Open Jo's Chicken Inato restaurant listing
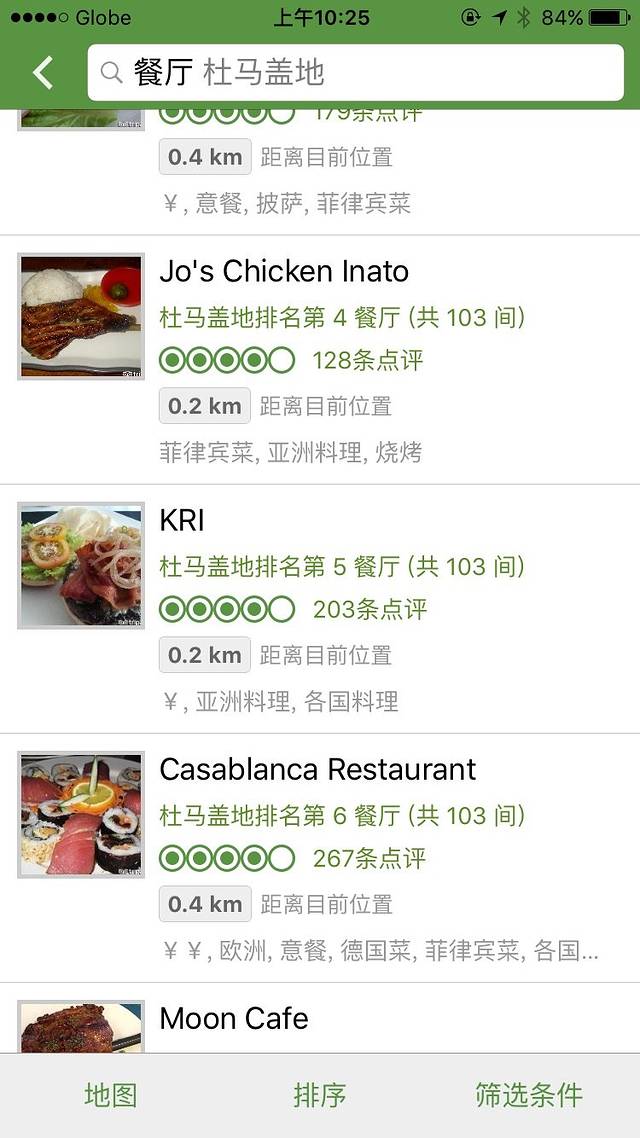 pos(284,272)
